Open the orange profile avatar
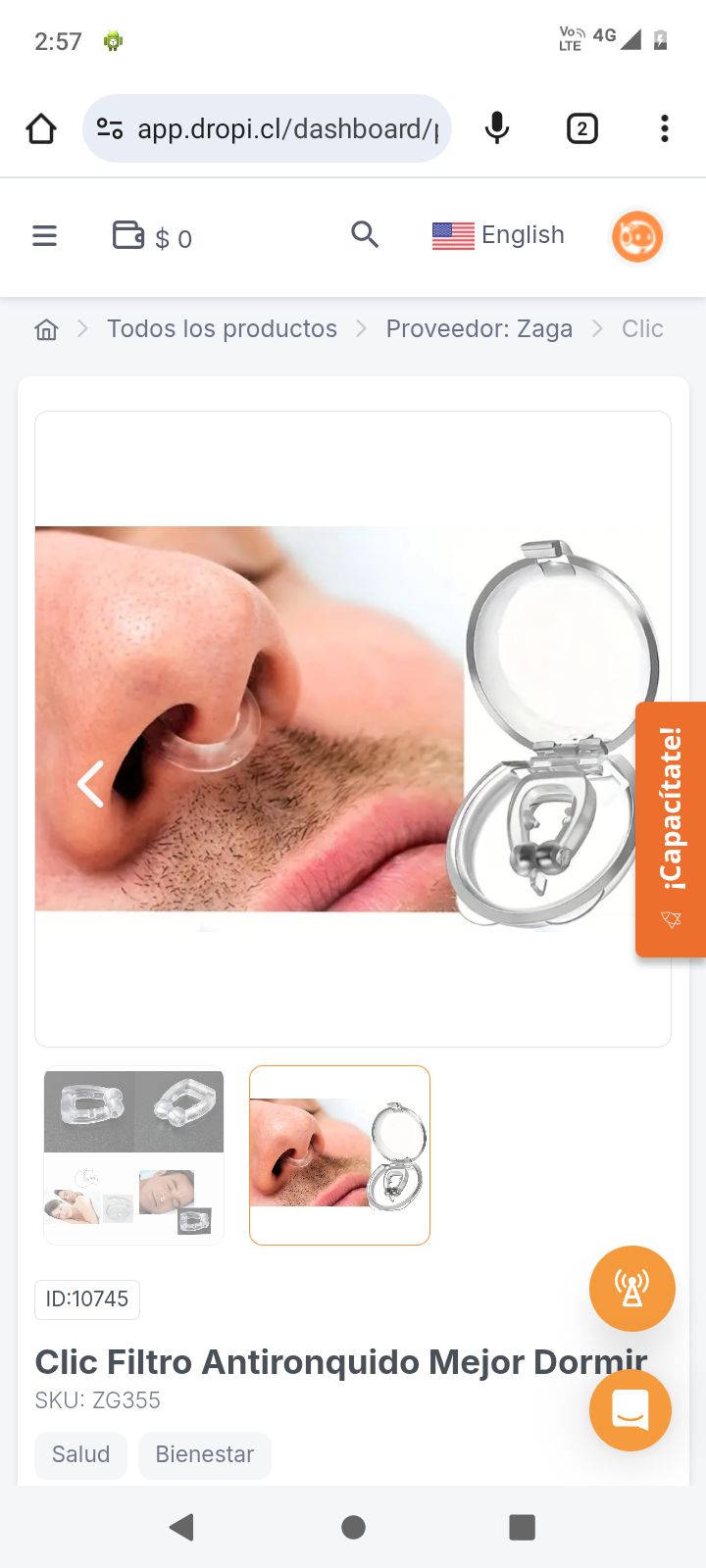 tap(637, 237)
